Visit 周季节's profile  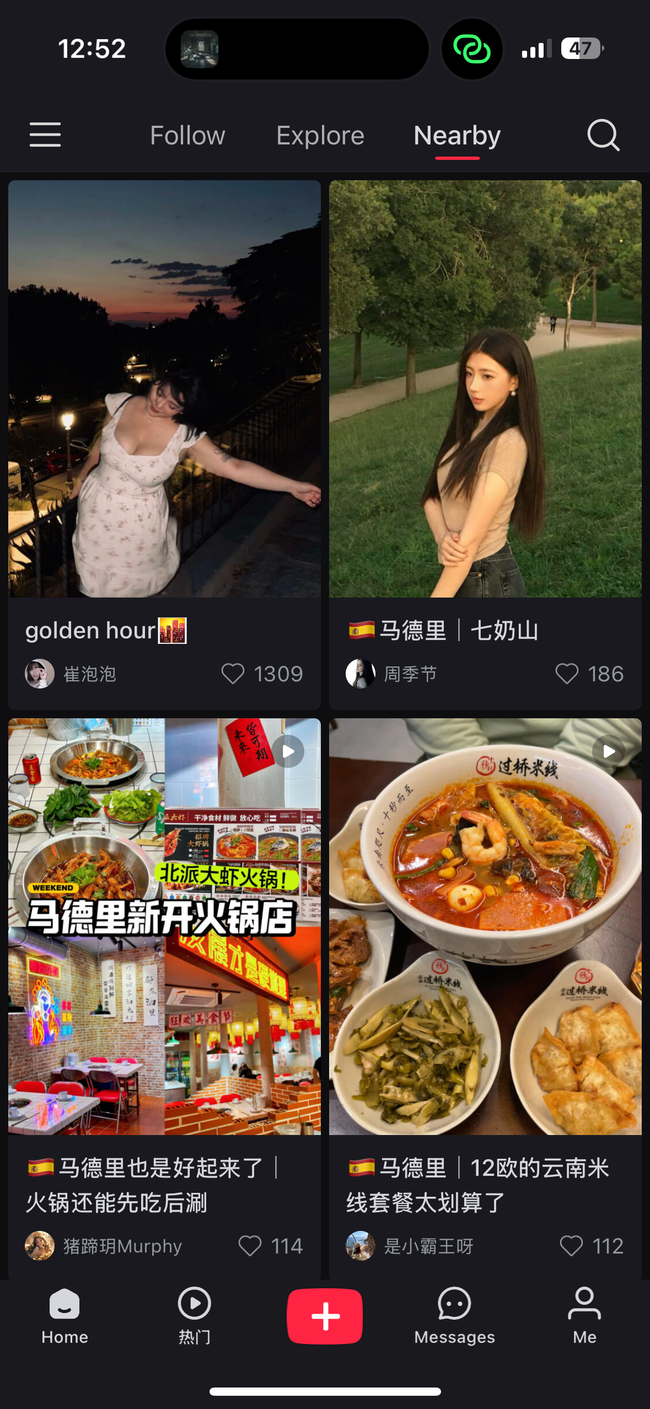click(x=361, y=674)
